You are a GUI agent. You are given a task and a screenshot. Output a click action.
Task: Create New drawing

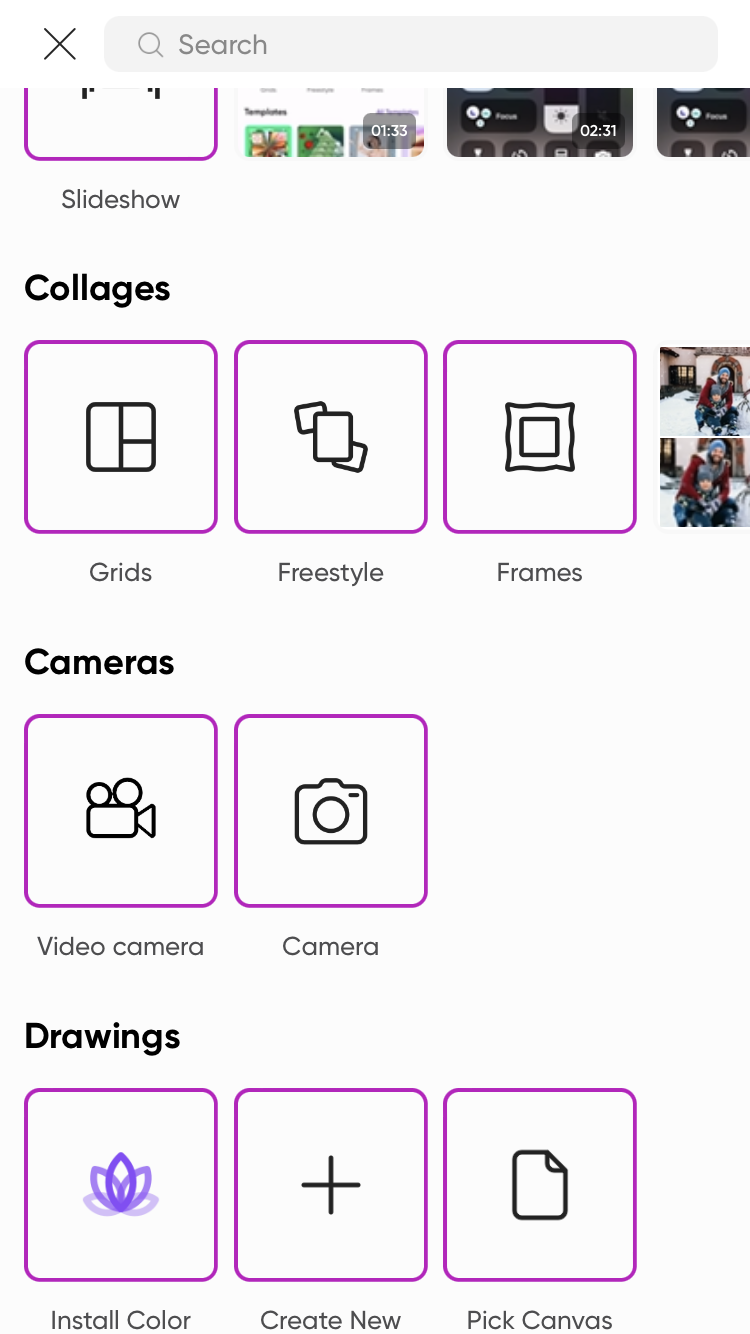[331, 1184]
